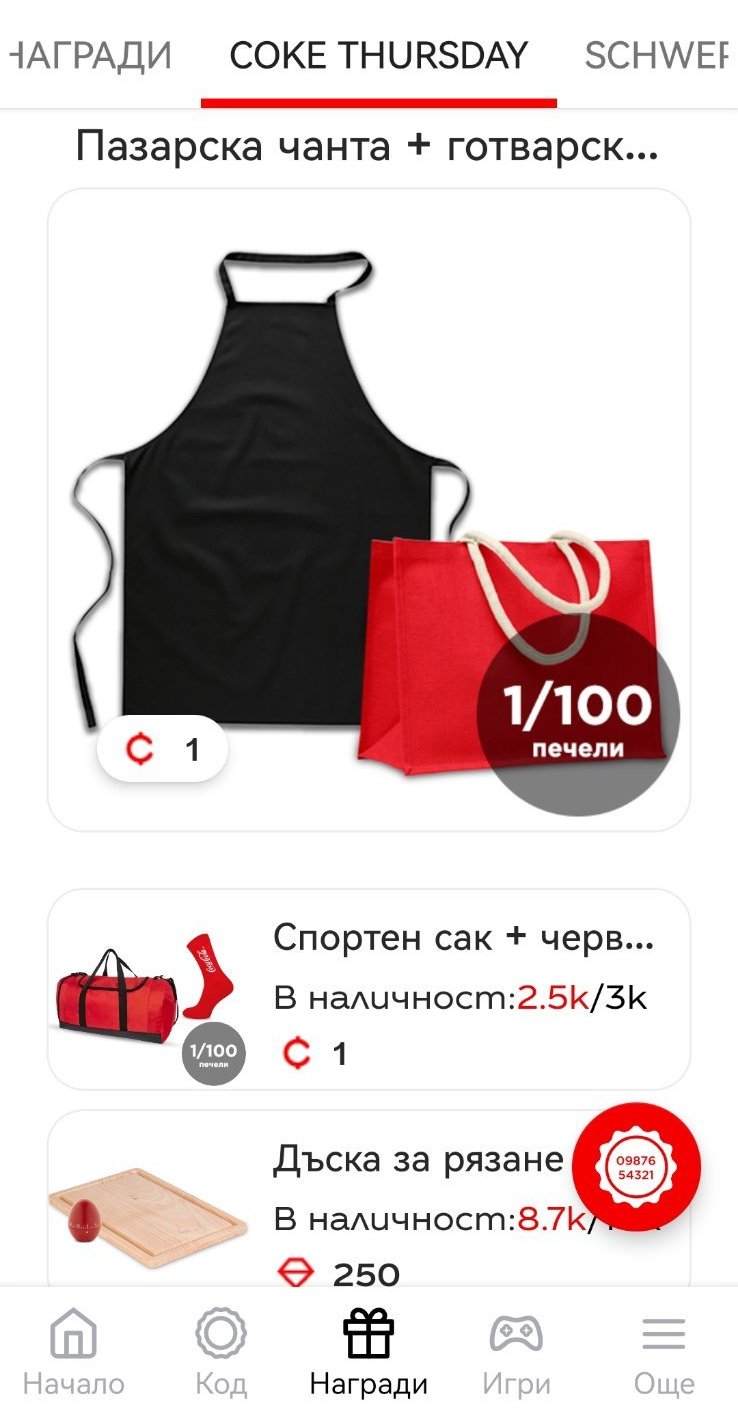Open the Код tab in the bottom bar

[221, 1352]
